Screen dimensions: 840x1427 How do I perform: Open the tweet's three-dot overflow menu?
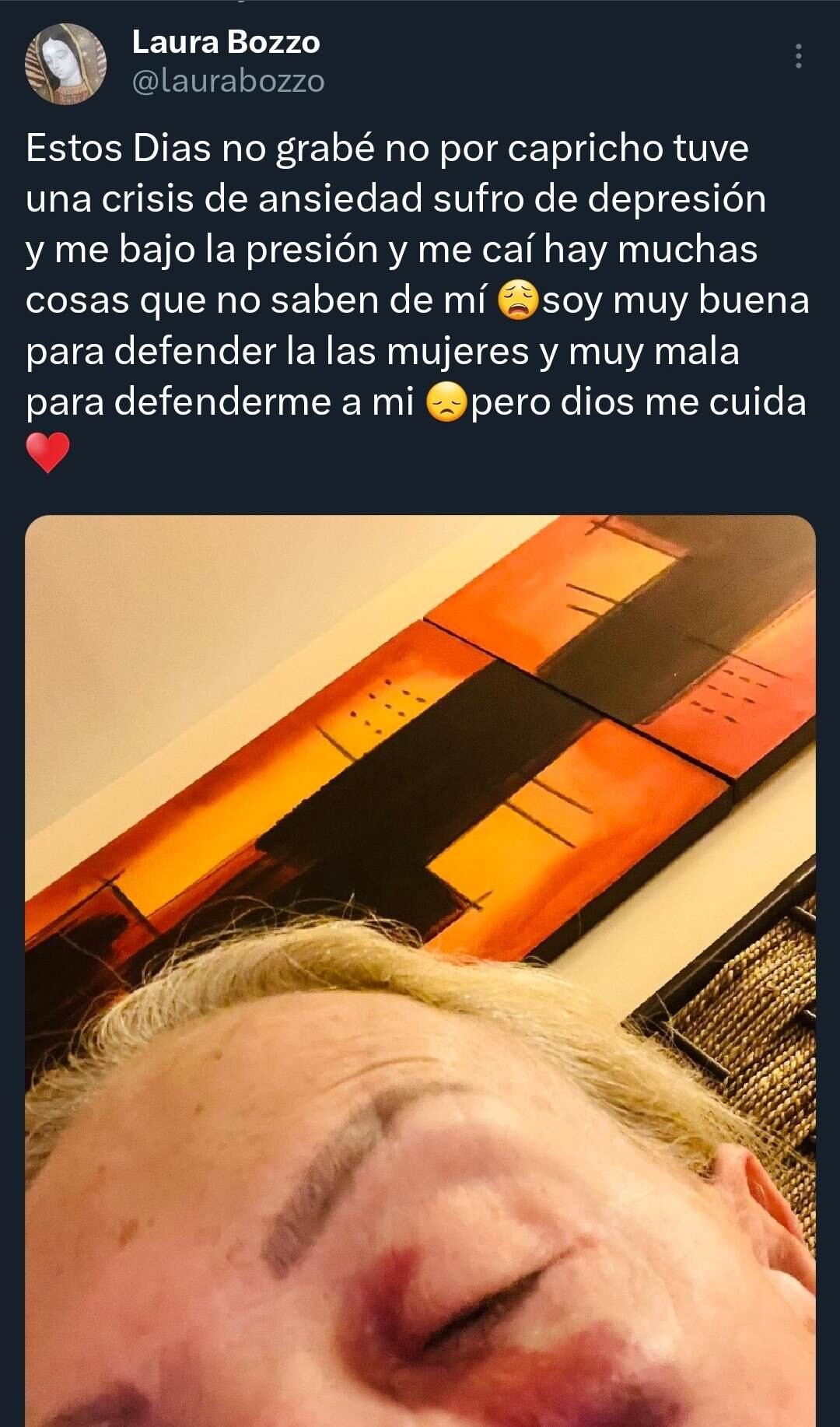point(798,56)
